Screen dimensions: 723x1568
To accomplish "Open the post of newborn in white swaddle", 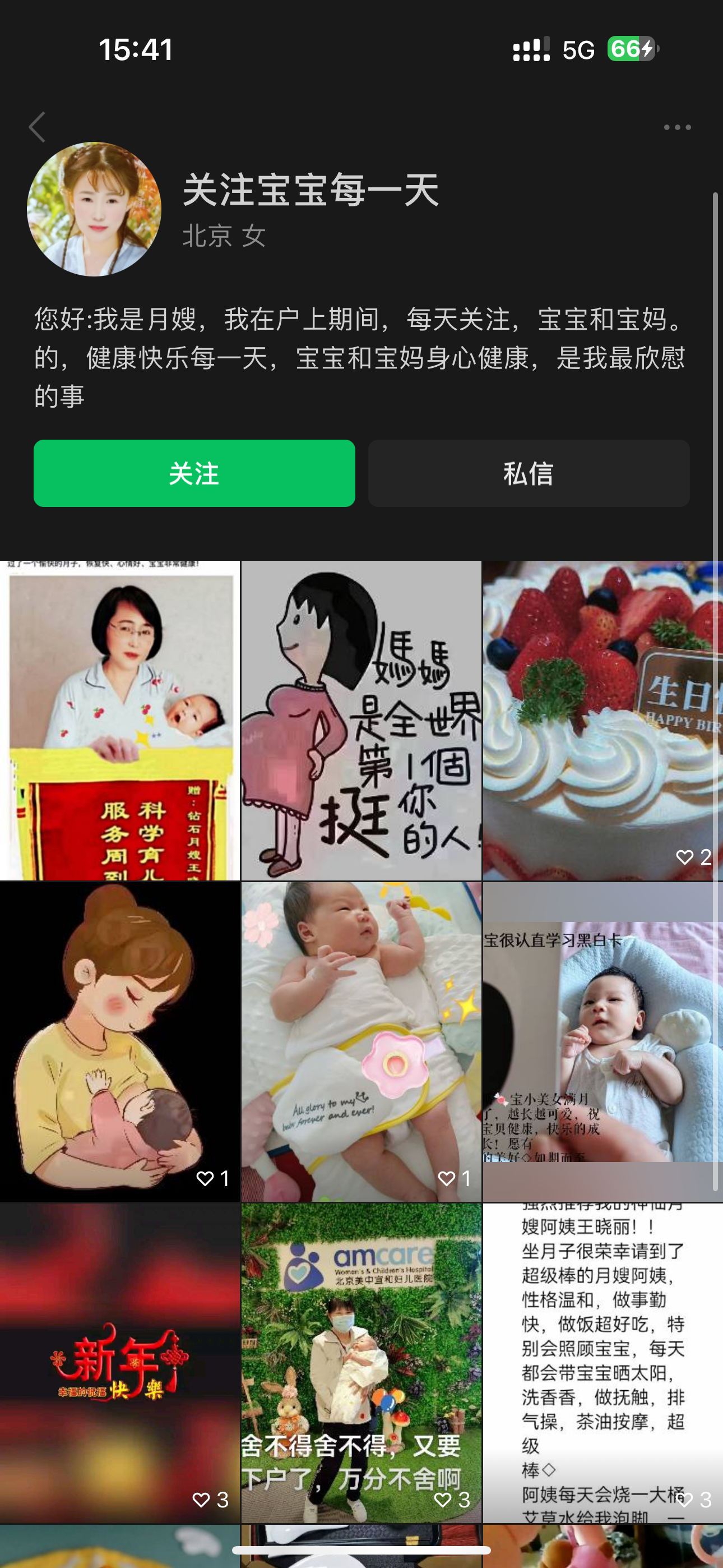I will (361, 1041).
